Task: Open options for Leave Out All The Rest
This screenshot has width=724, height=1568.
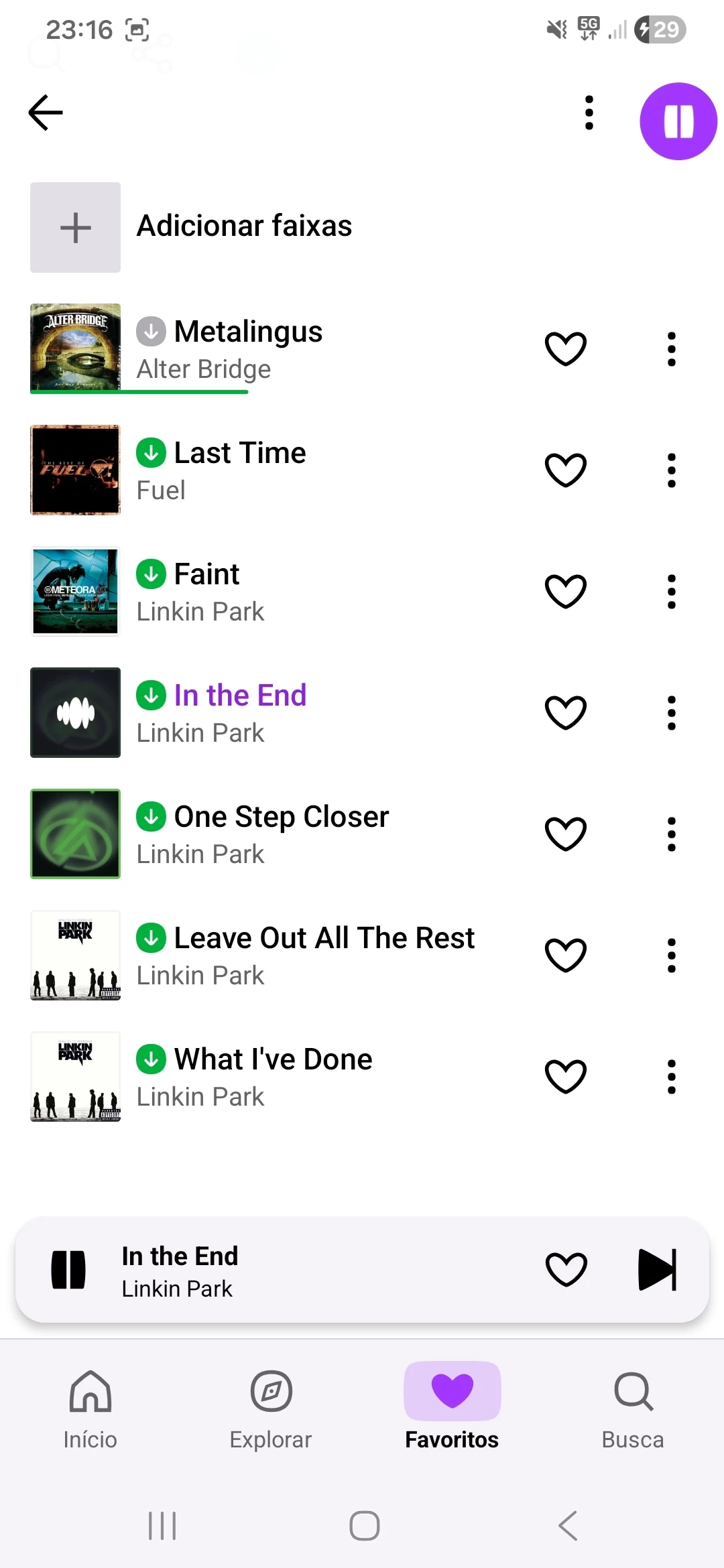Action: click(x=671, y=955)
